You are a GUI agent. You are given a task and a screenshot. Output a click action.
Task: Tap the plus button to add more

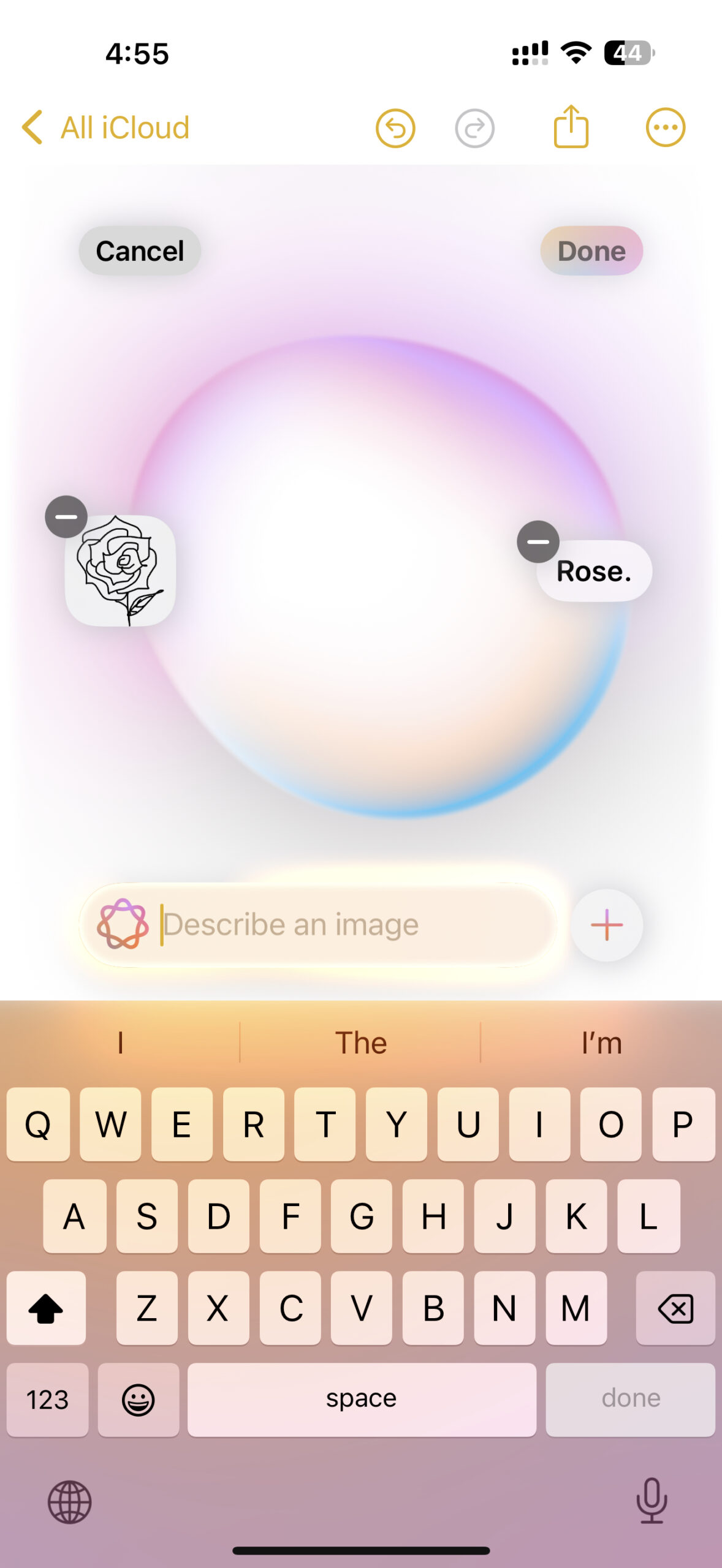[606, 925]
